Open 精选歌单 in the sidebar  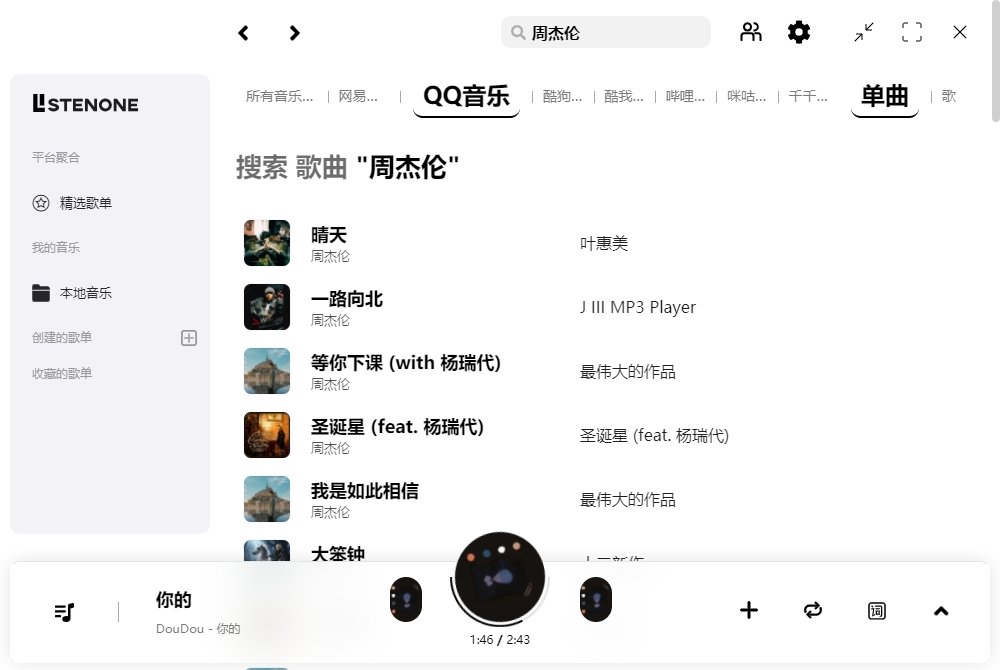click(x=85, y=203)
